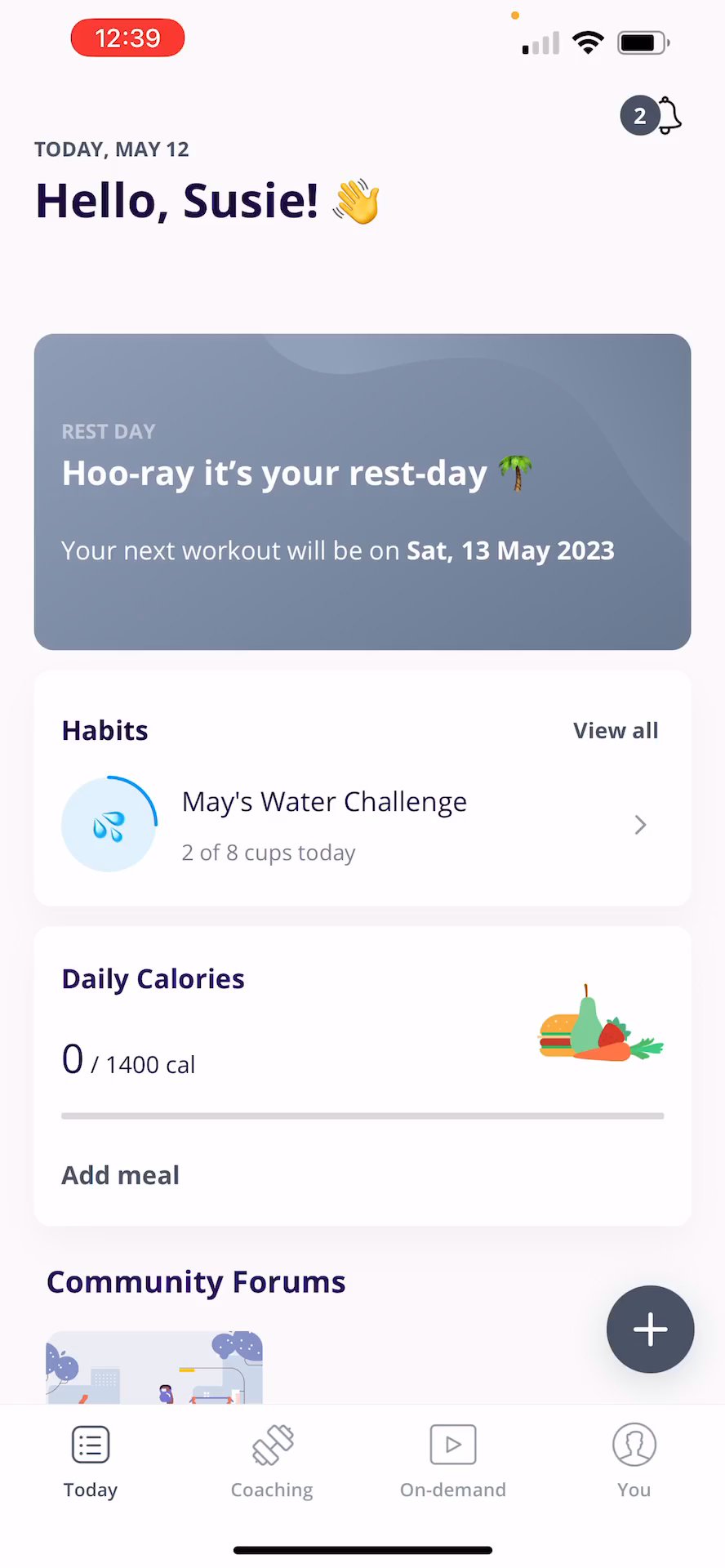The height and width of the screenshot is (1568, 725).
Task: Open May's Water Challenge habit
Action: (x=362, y=825)
